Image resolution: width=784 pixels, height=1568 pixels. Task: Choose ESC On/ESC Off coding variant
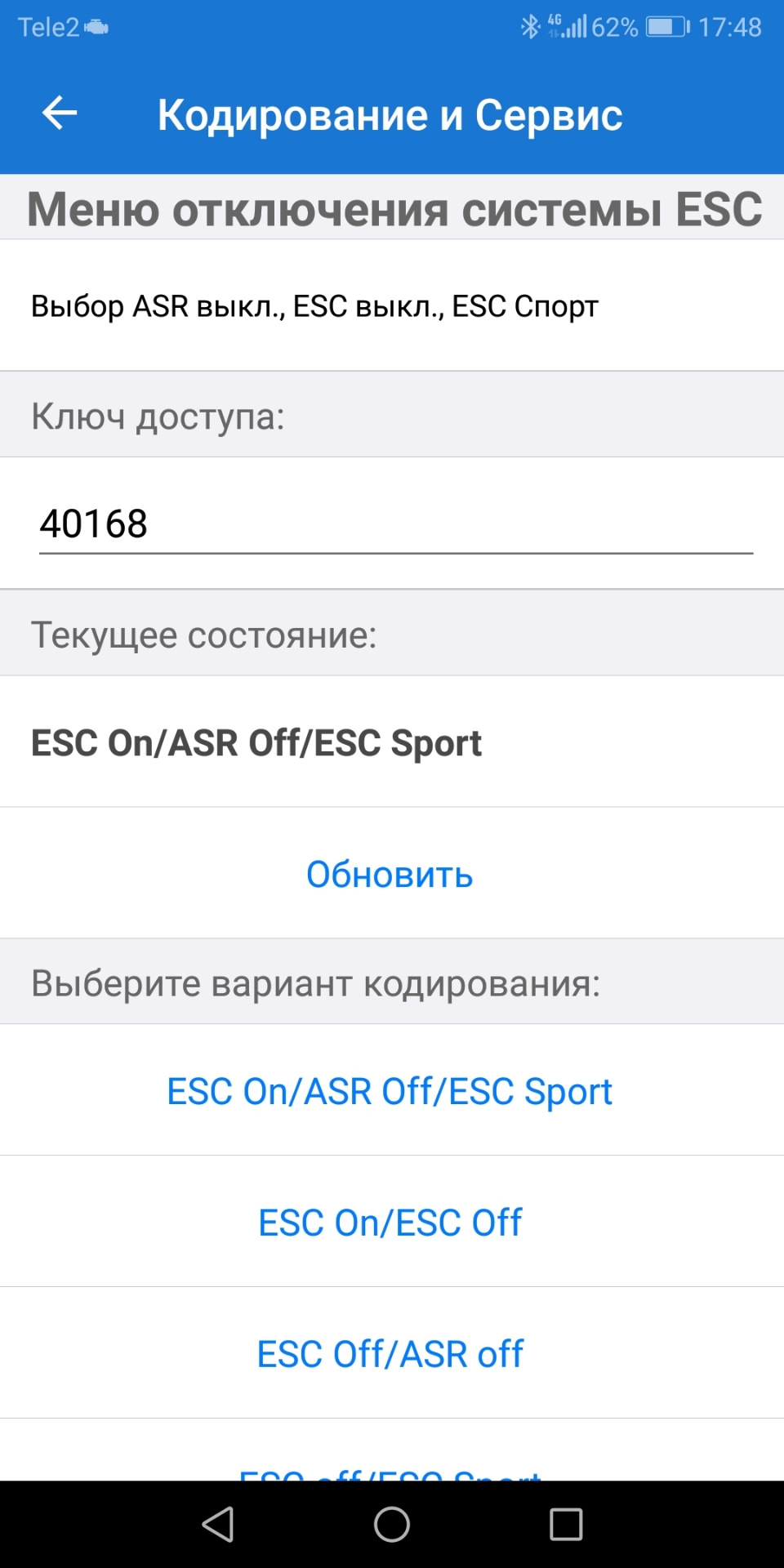click(390, 1223)
